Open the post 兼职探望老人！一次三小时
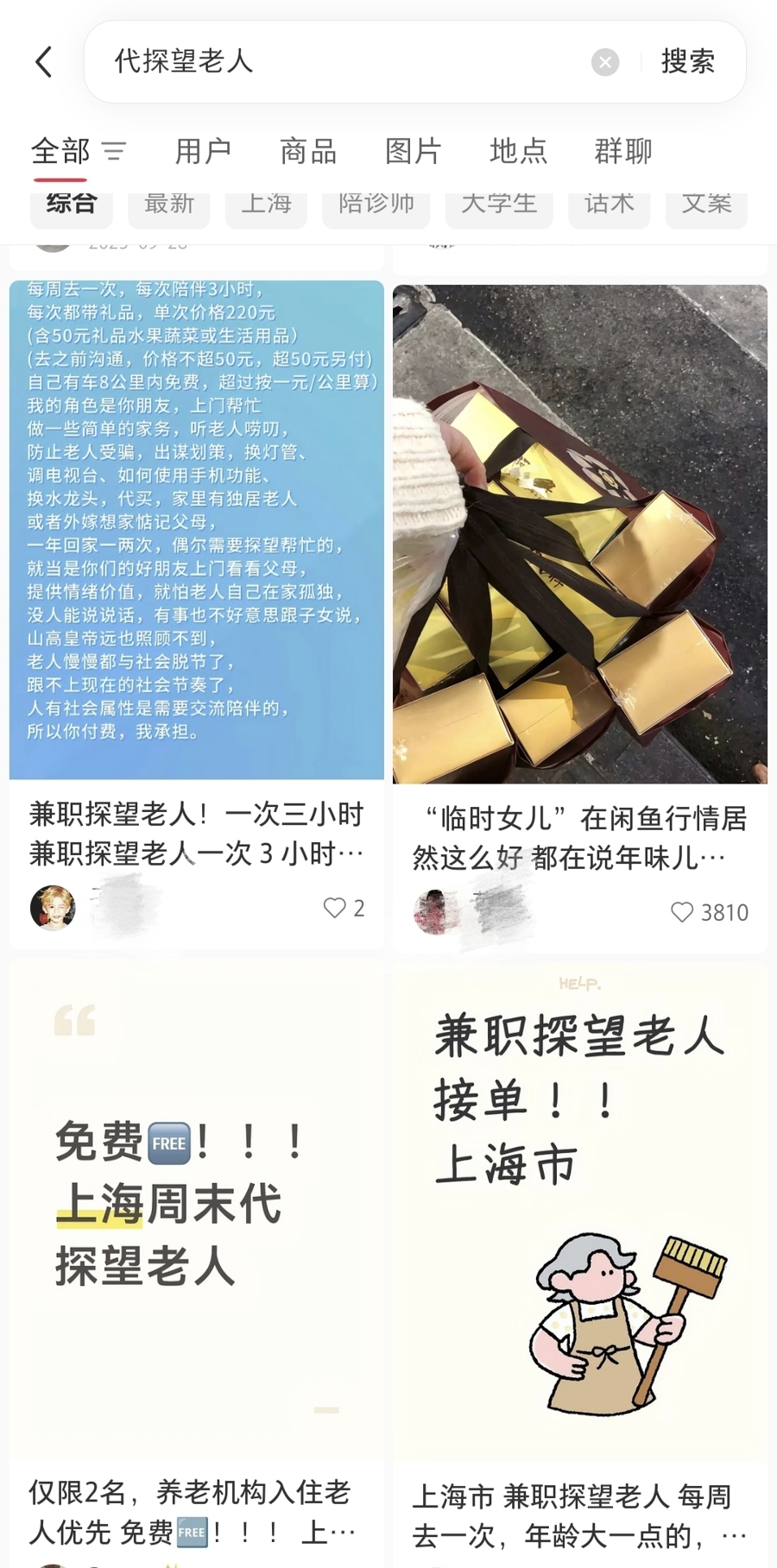777x1568 pixels. coord(197,833)
